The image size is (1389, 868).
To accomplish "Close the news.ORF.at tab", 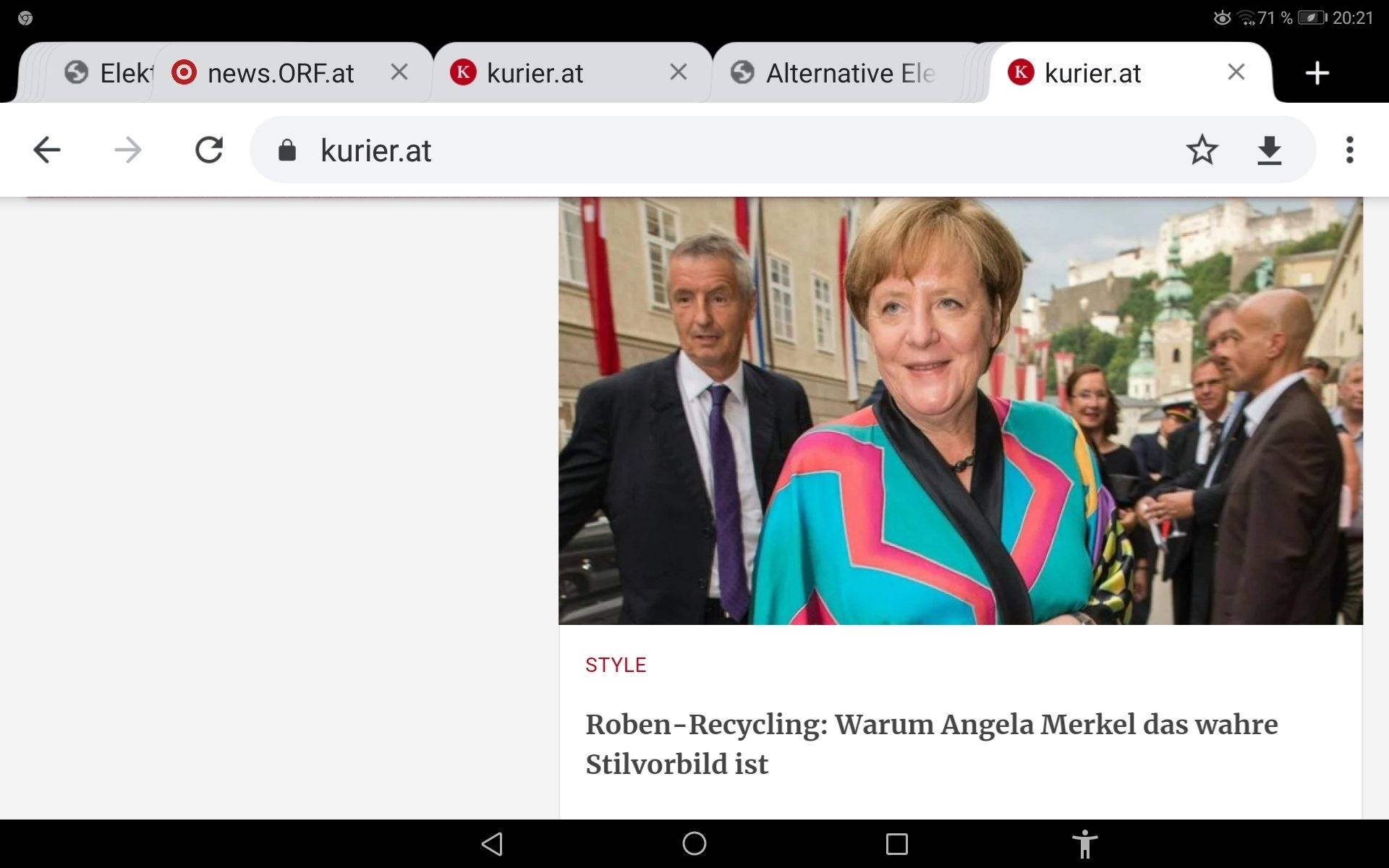I will pos(399,72).
